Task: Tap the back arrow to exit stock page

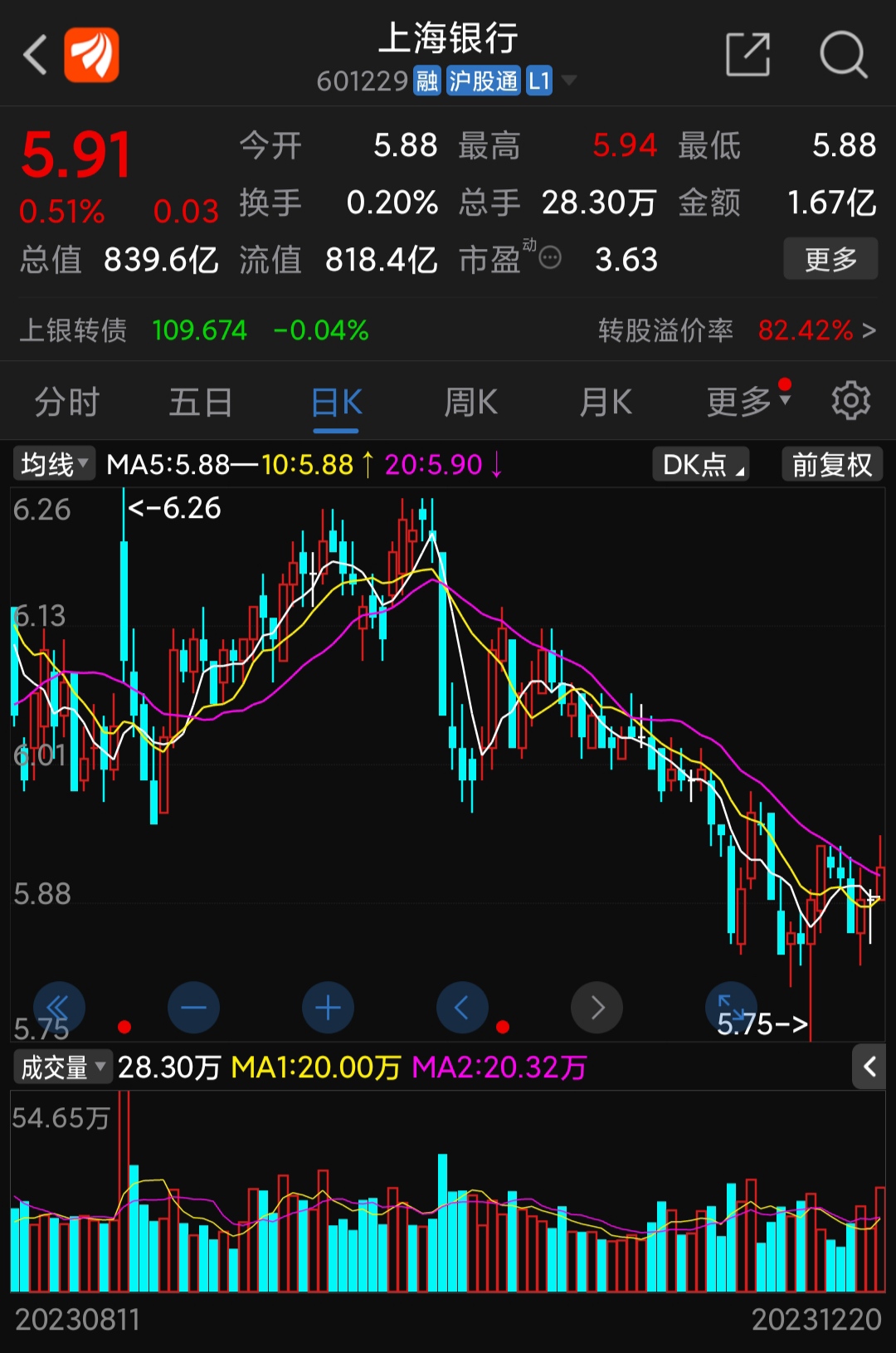Action: coord(33,54)
